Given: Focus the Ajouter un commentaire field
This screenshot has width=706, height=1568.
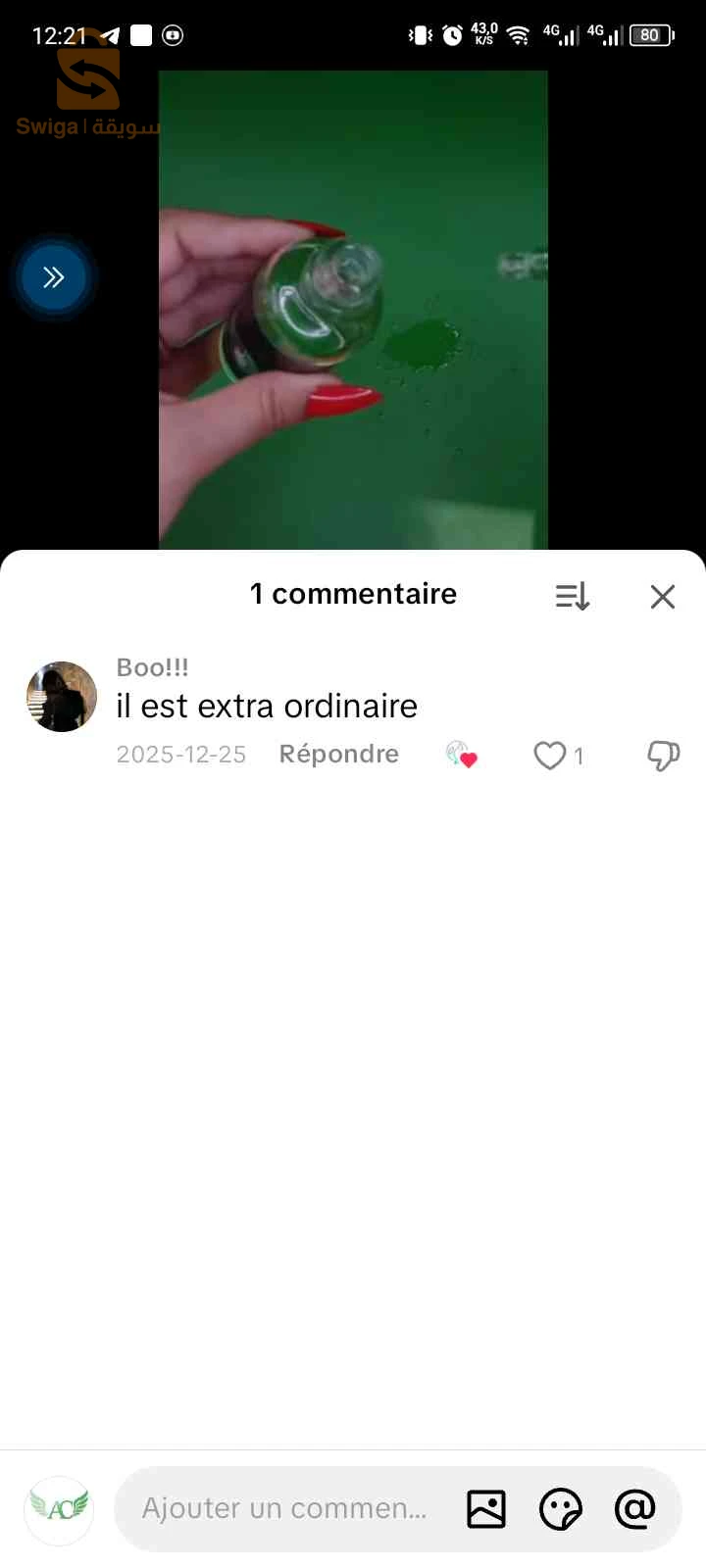Looking at the screenshot, I should [x=284, y=1508].
